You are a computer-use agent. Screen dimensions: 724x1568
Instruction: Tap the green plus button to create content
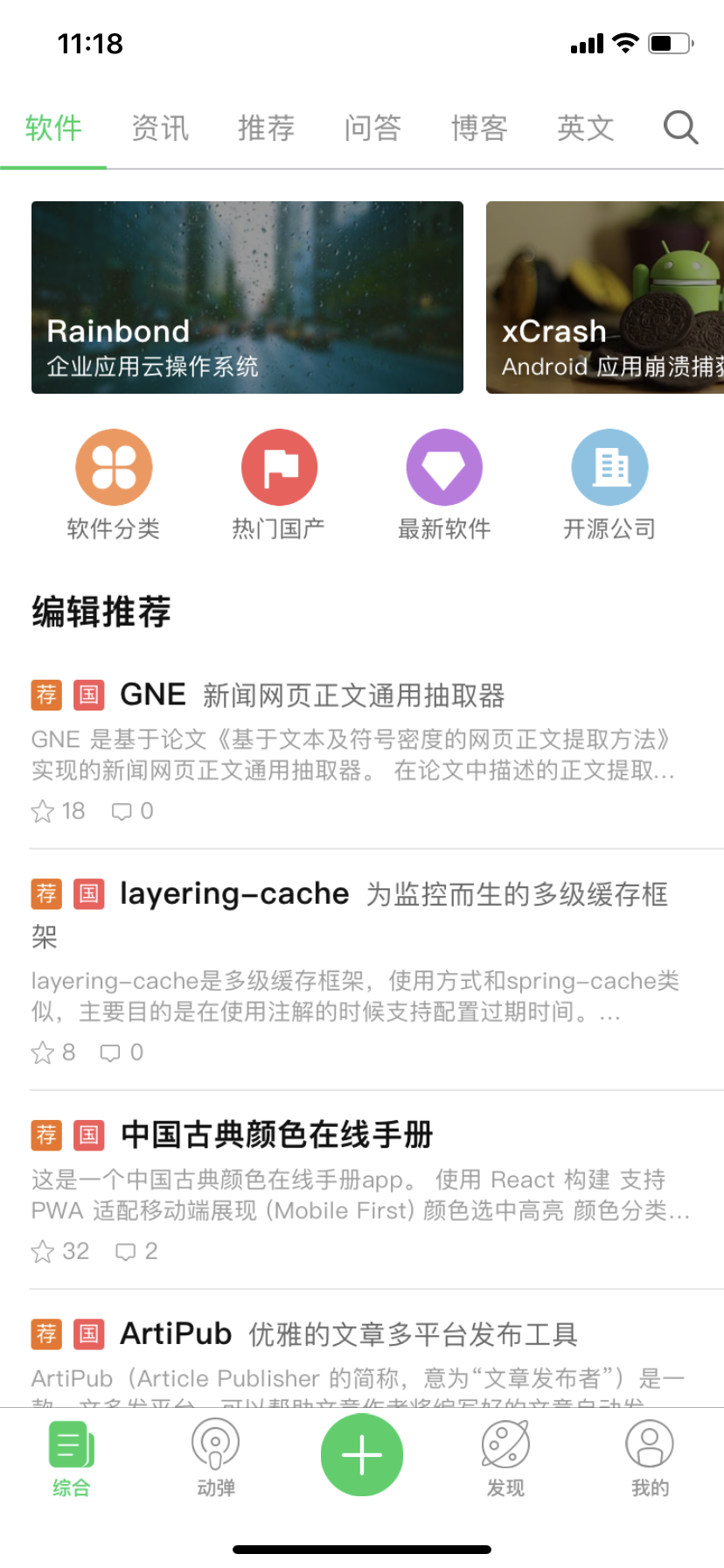pos(362,1446)
